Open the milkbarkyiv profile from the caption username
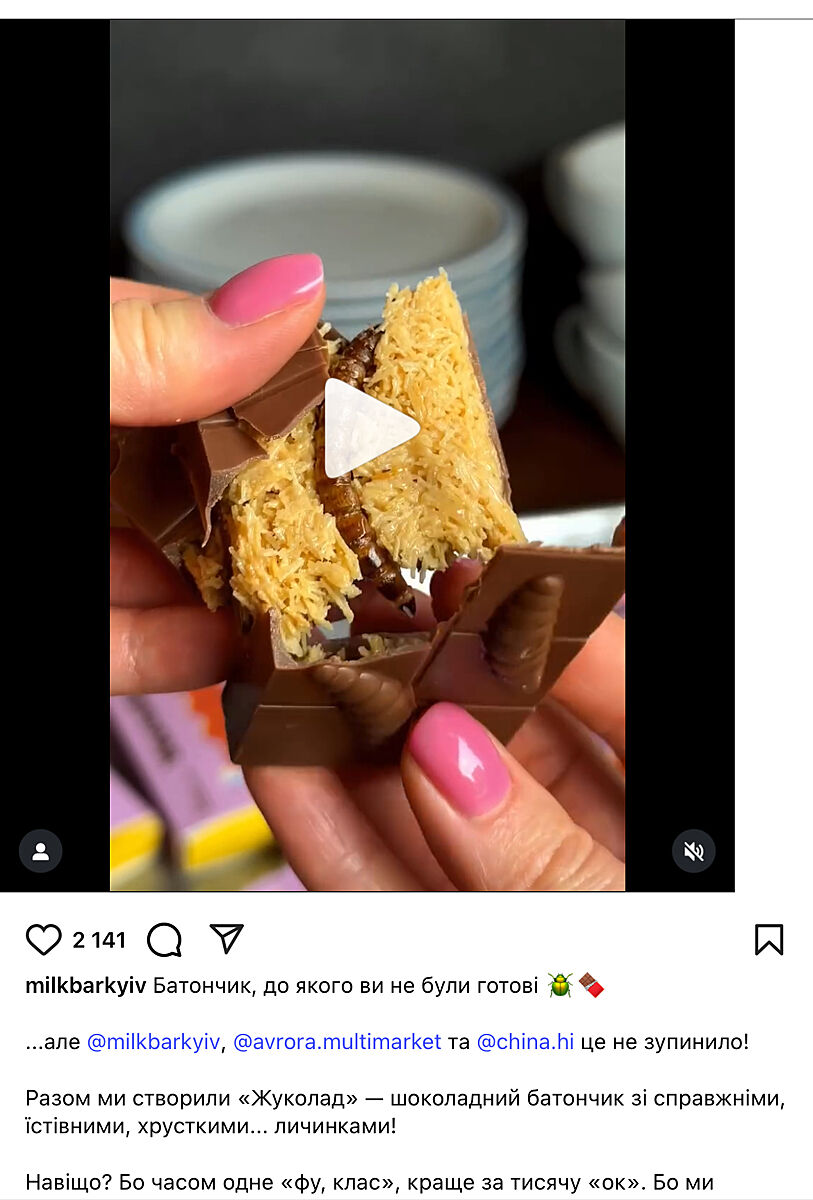The image size is (813, 1200). pyautogui.click(x=87, y=986)
